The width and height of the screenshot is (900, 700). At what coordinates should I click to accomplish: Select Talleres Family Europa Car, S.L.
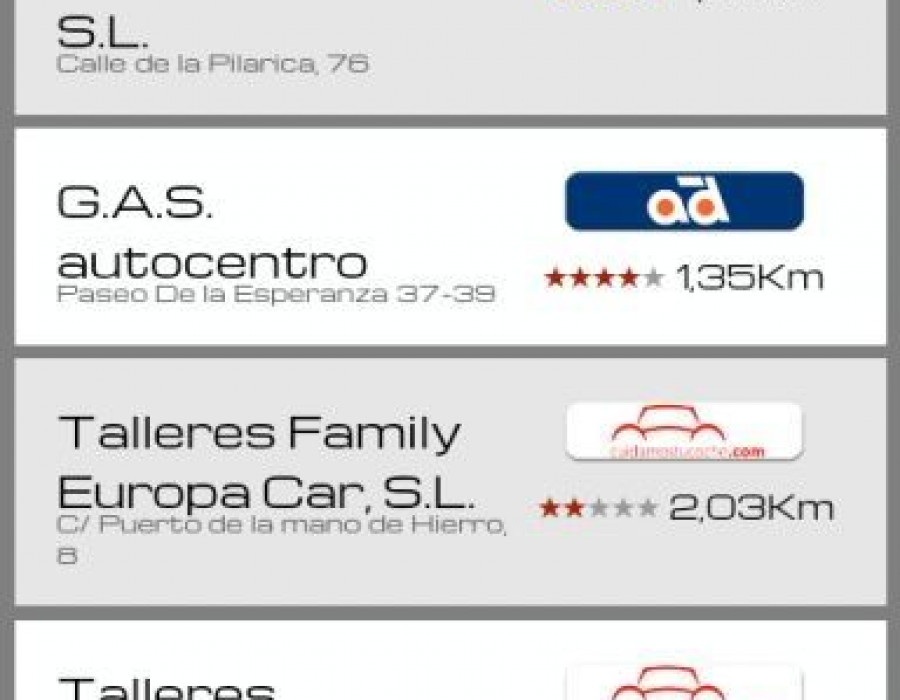pyautogui.click(x=260, y=463)
